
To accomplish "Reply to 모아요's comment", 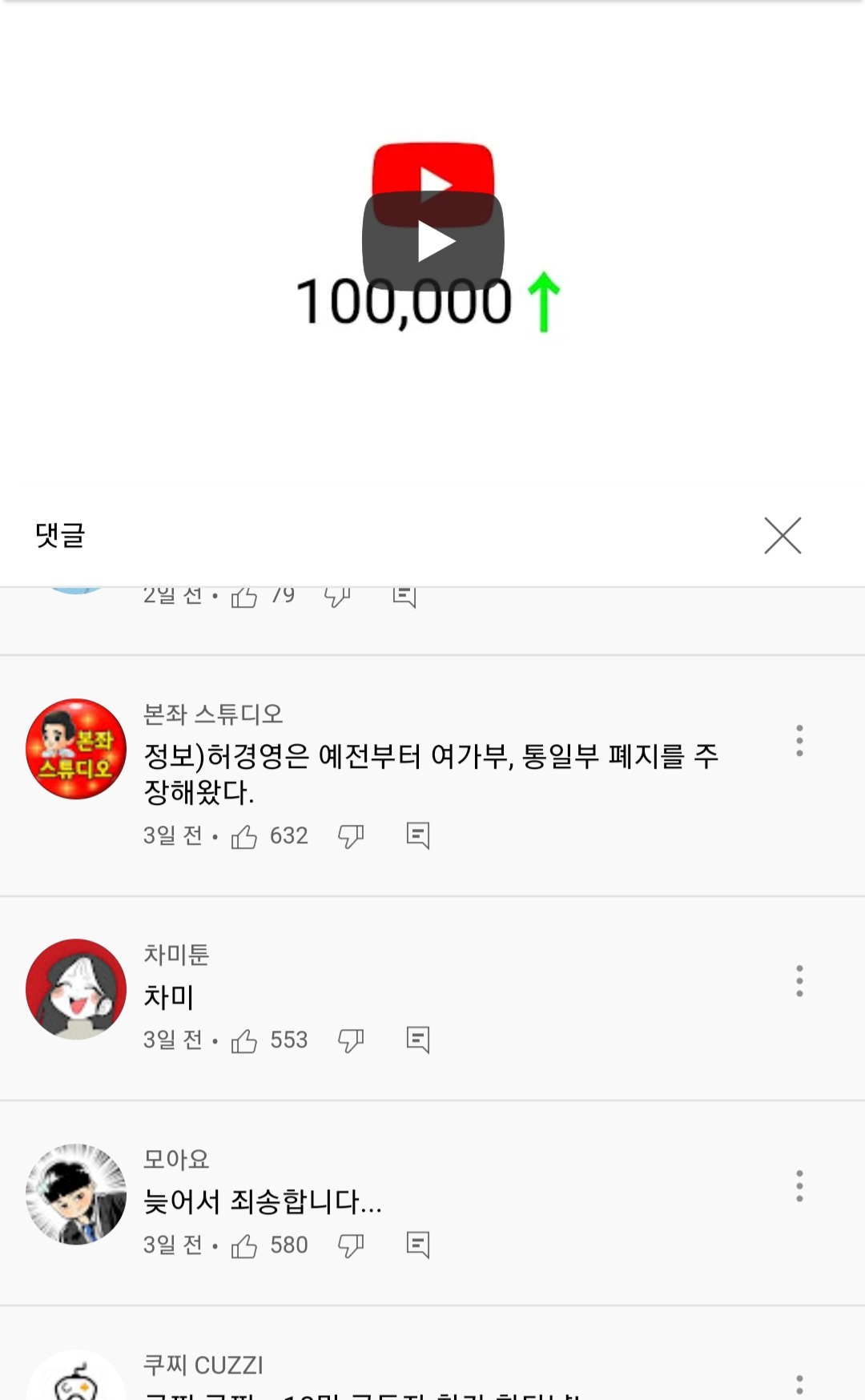I will coord(417,1245).
